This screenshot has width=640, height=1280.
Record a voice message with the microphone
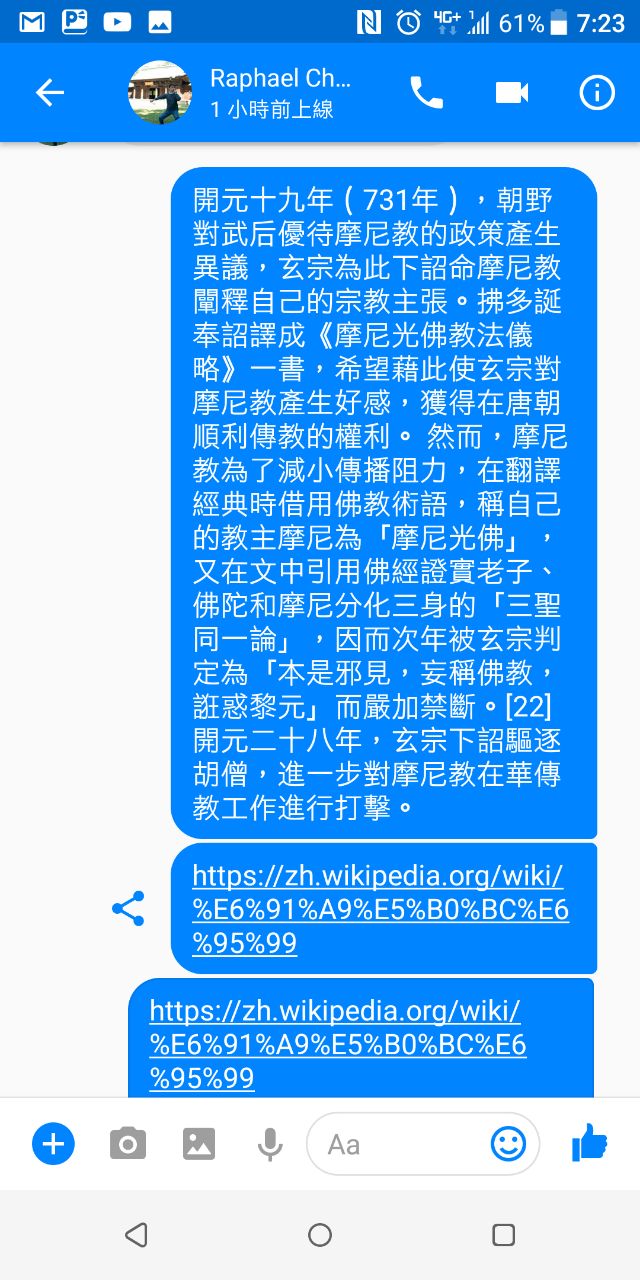coord(269,1143)
